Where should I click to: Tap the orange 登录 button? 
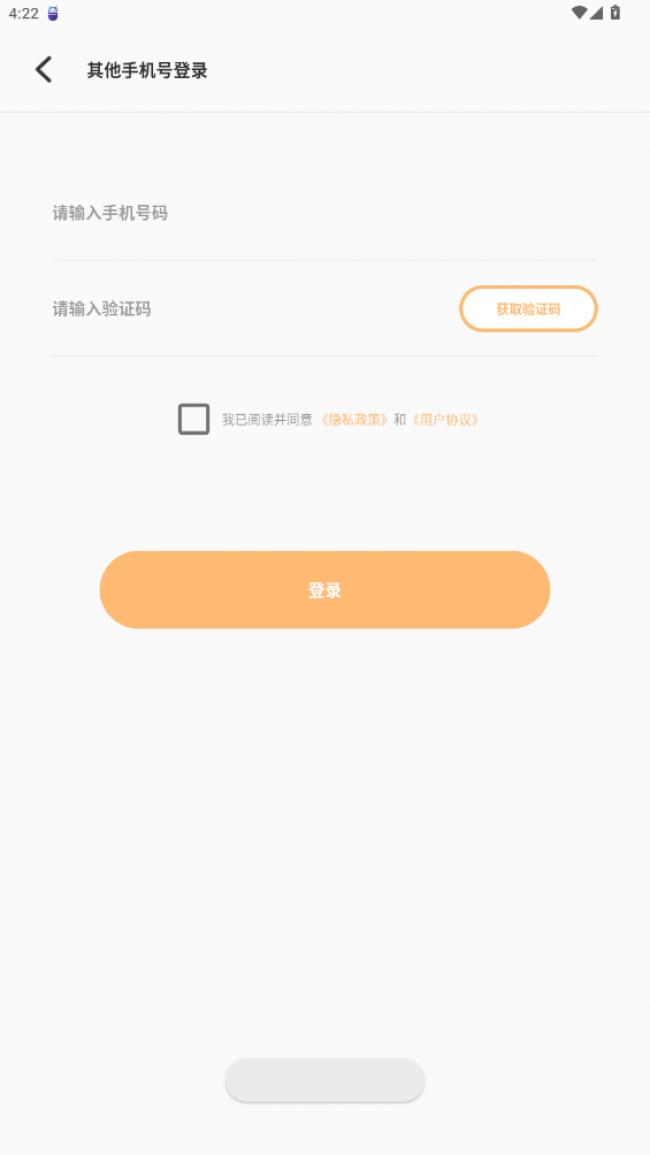point(325,590)
